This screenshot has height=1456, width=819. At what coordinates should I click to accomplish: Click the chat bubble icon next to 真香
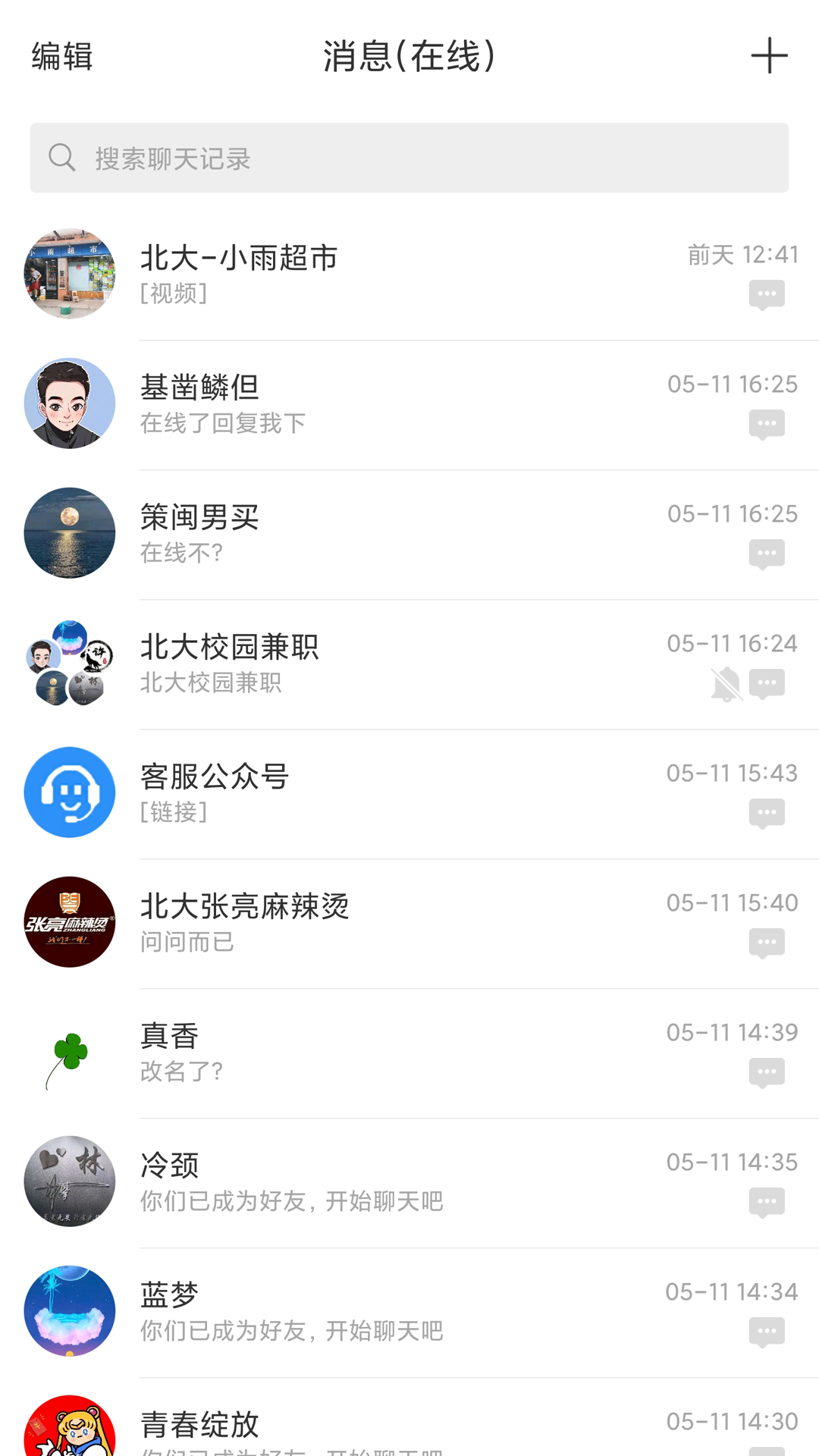pos(768,1072)
